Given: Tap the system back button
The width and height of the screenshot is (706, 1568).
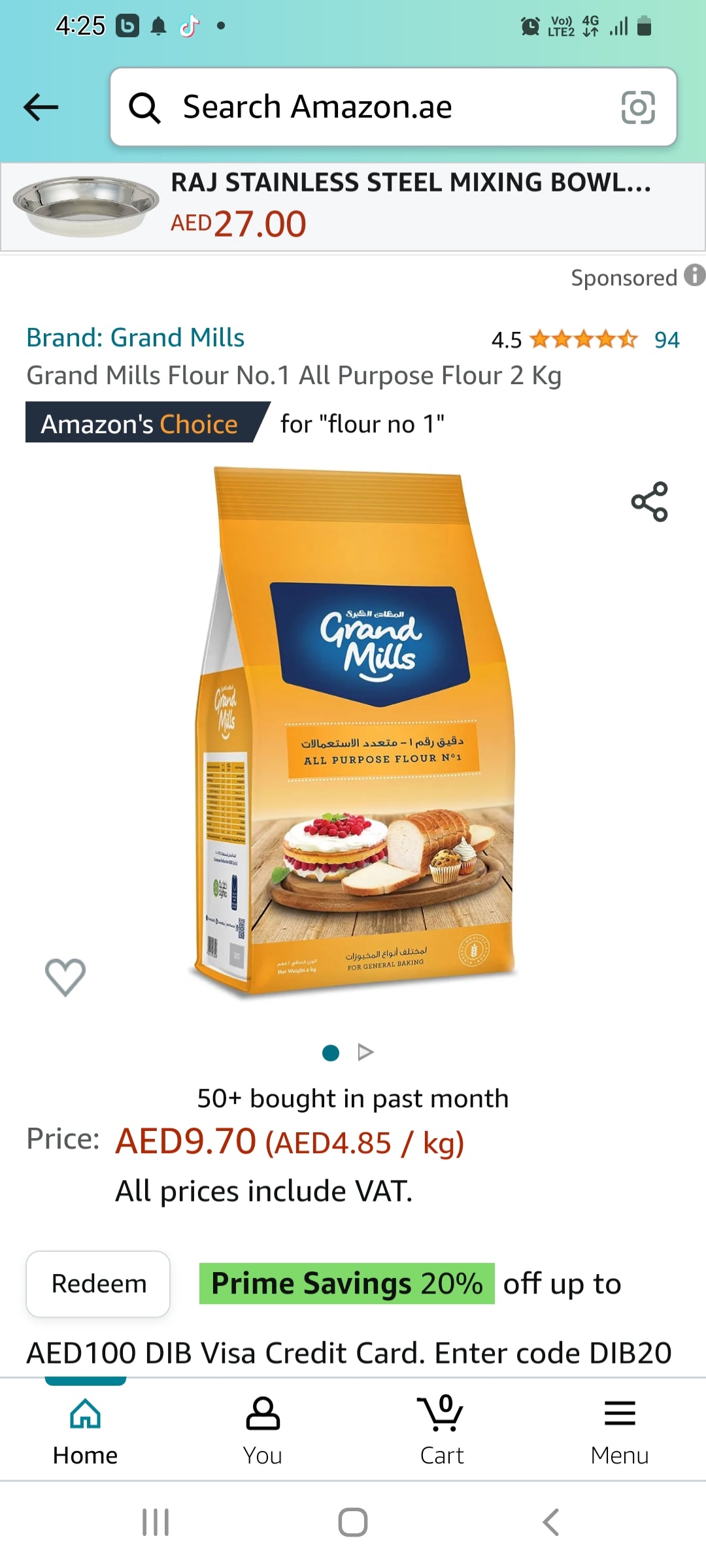Looking at the screenshot, I should tap(551, 1522).
